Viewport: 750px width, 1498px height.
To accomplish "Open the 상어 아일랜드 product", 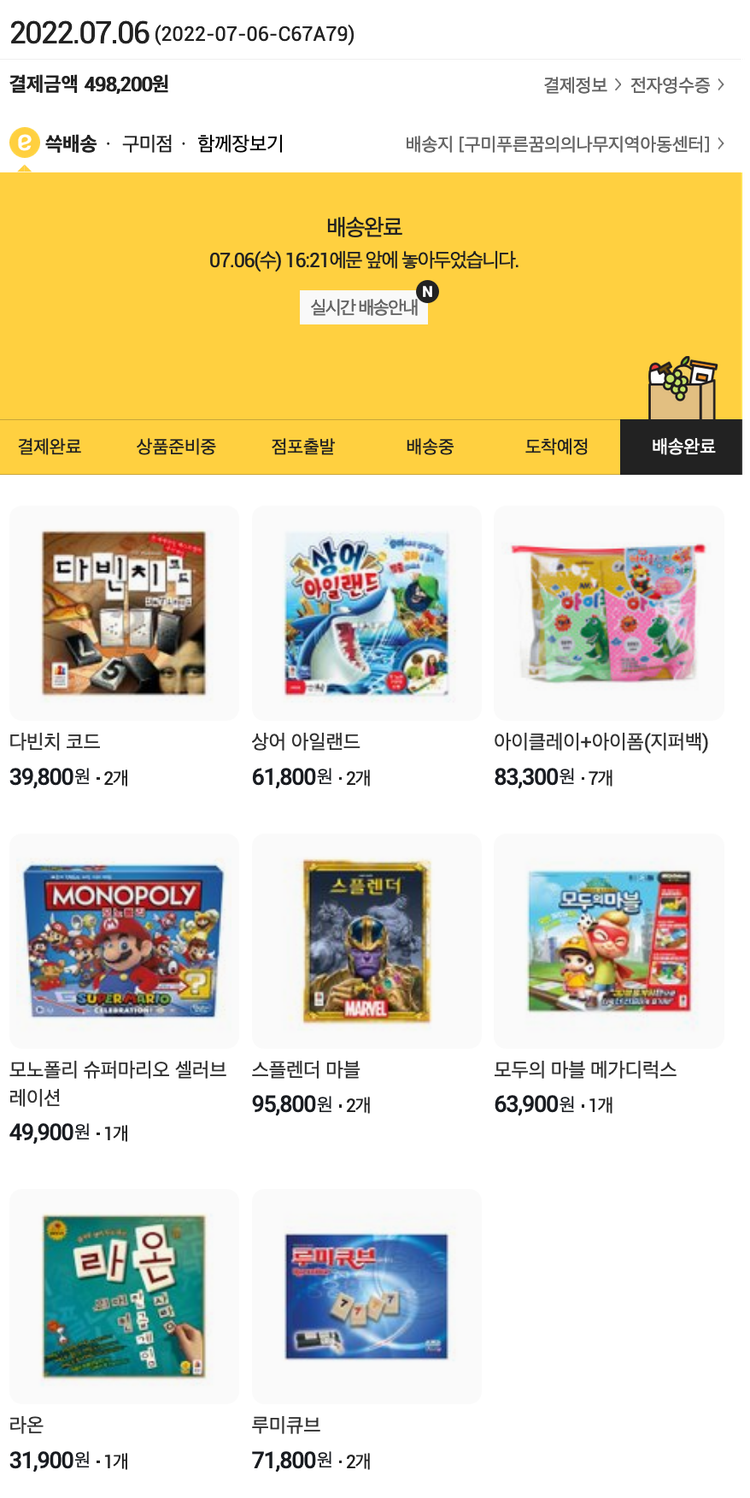I will (x=366, y=613).
